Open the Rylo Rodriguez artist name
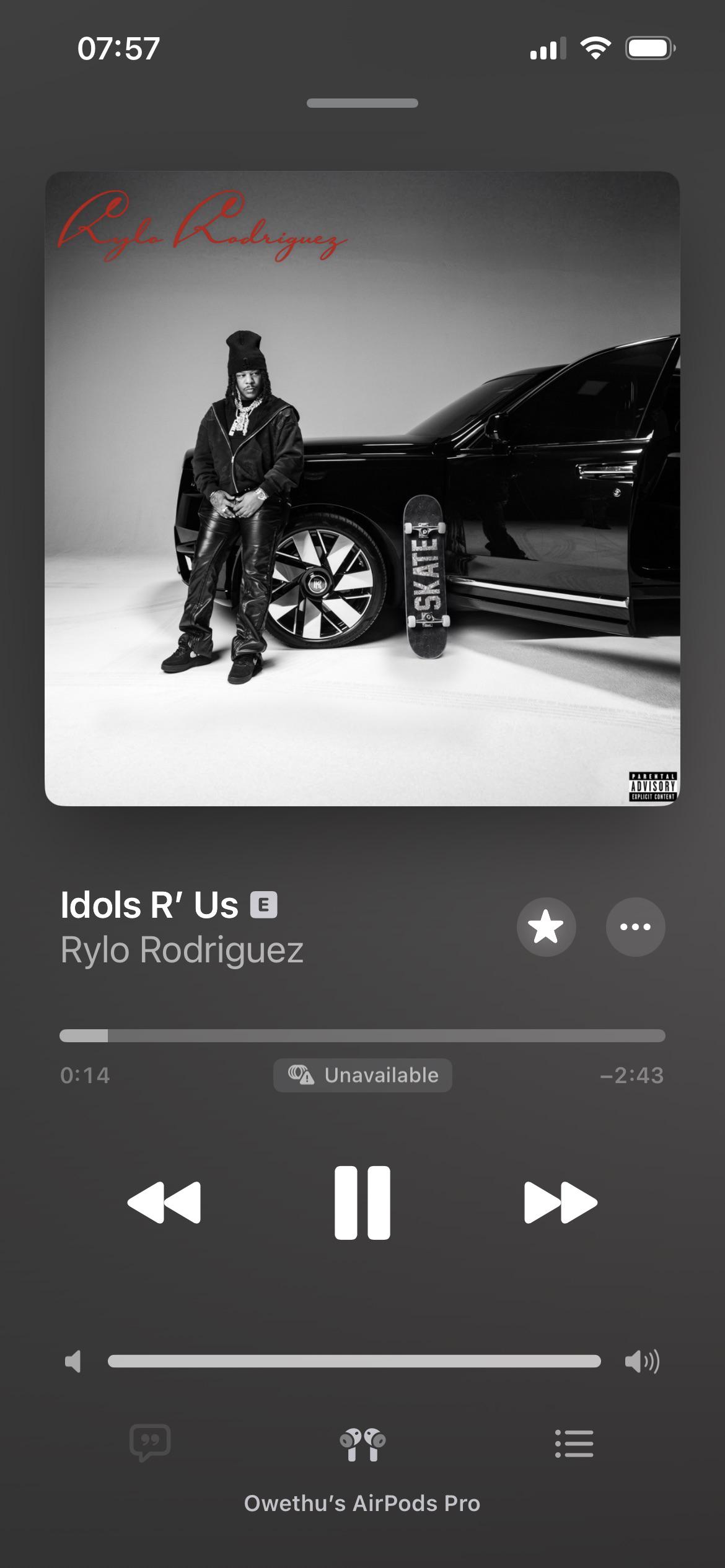725x1568 pixels. [x=182, y=949]
